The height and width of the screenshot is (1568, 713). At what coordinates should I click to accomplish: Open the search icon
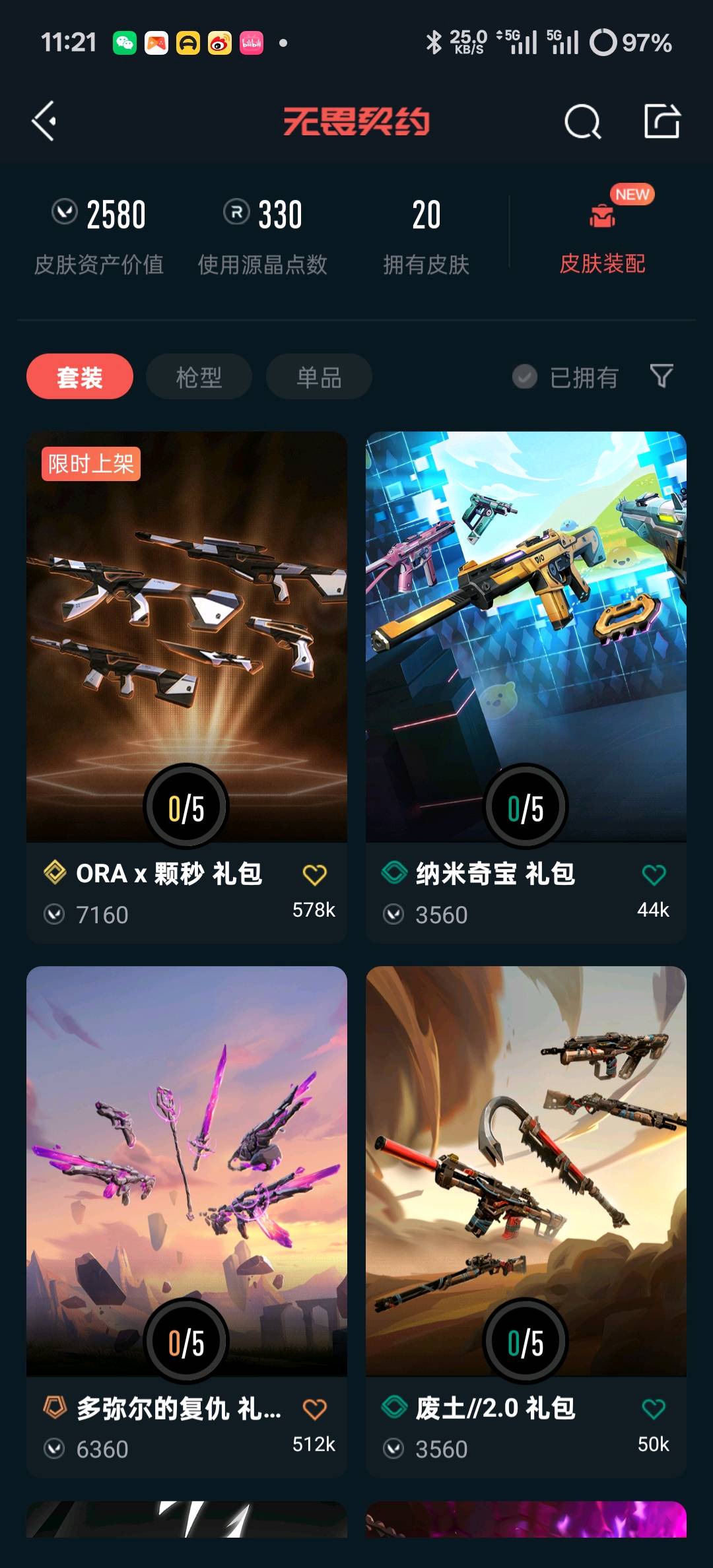[x=582, y=121]
